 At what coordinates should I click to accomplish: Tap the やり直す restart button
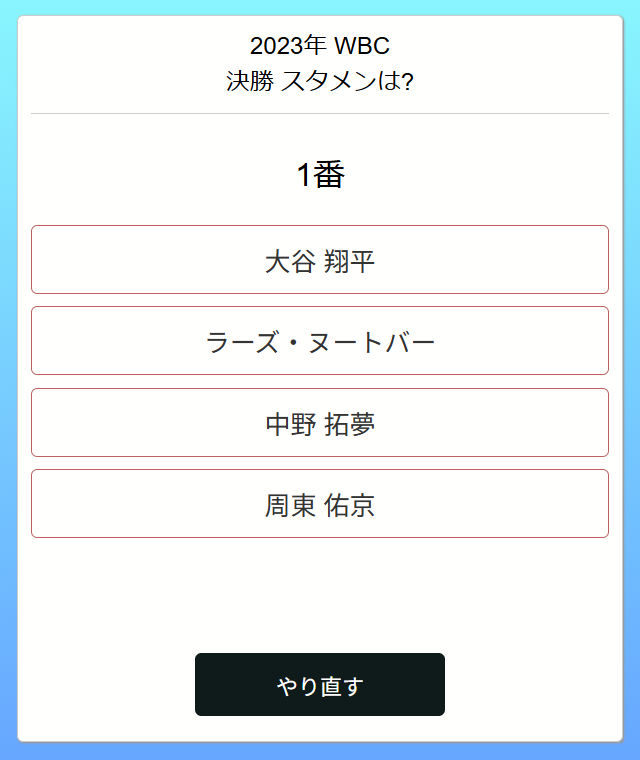click(x=320, y=685)
